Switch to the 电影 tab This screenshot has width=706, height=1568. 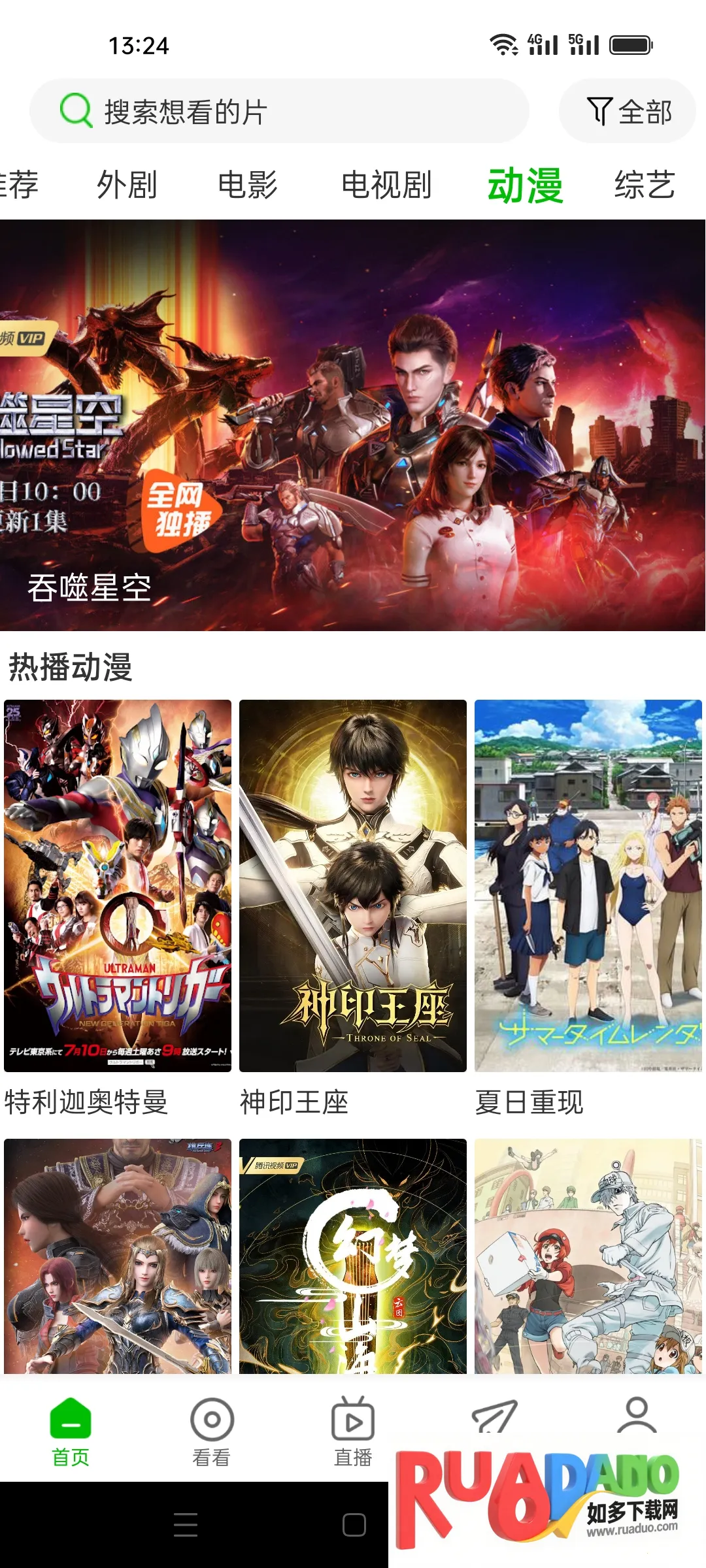(248, 185)
